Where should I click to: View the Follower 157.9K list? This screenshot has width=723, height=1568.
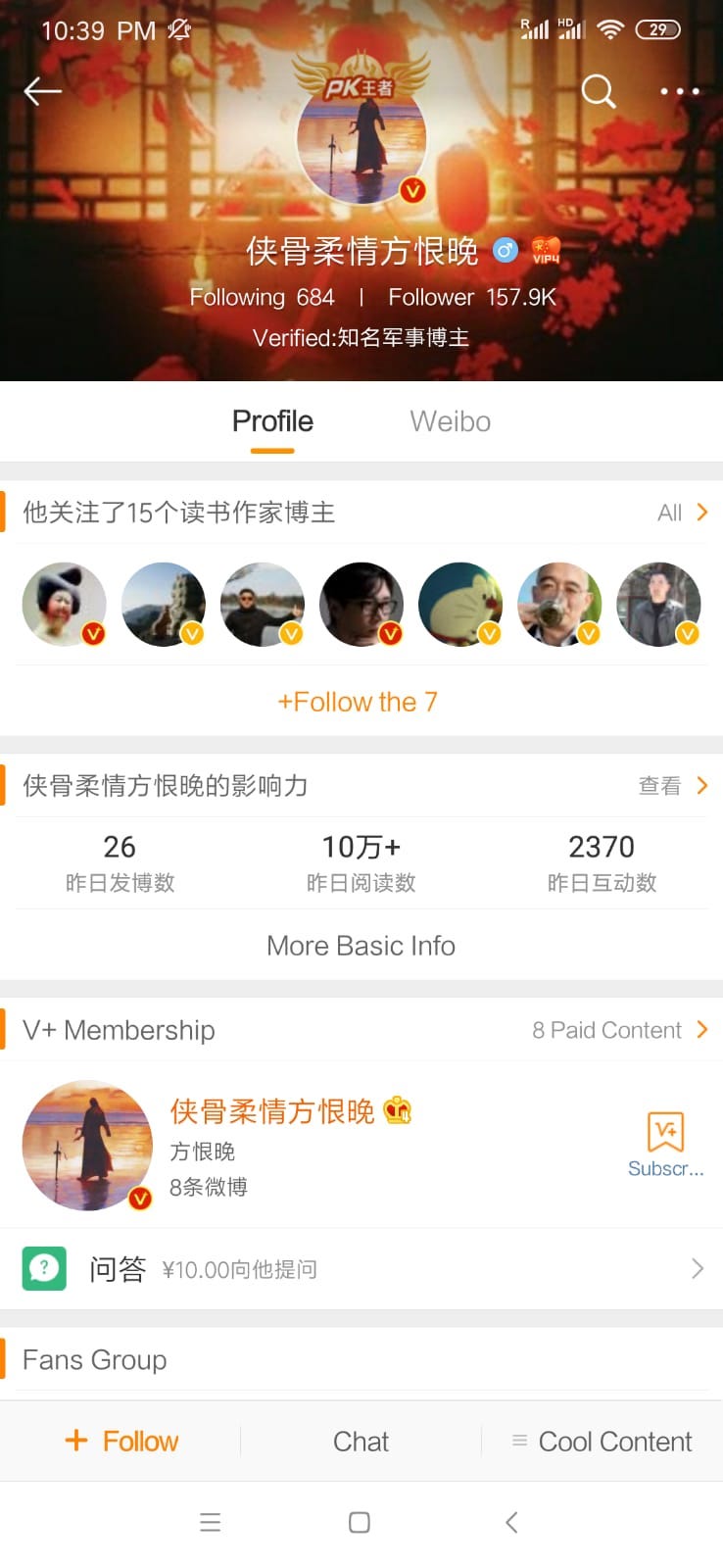tap(471, 297)
